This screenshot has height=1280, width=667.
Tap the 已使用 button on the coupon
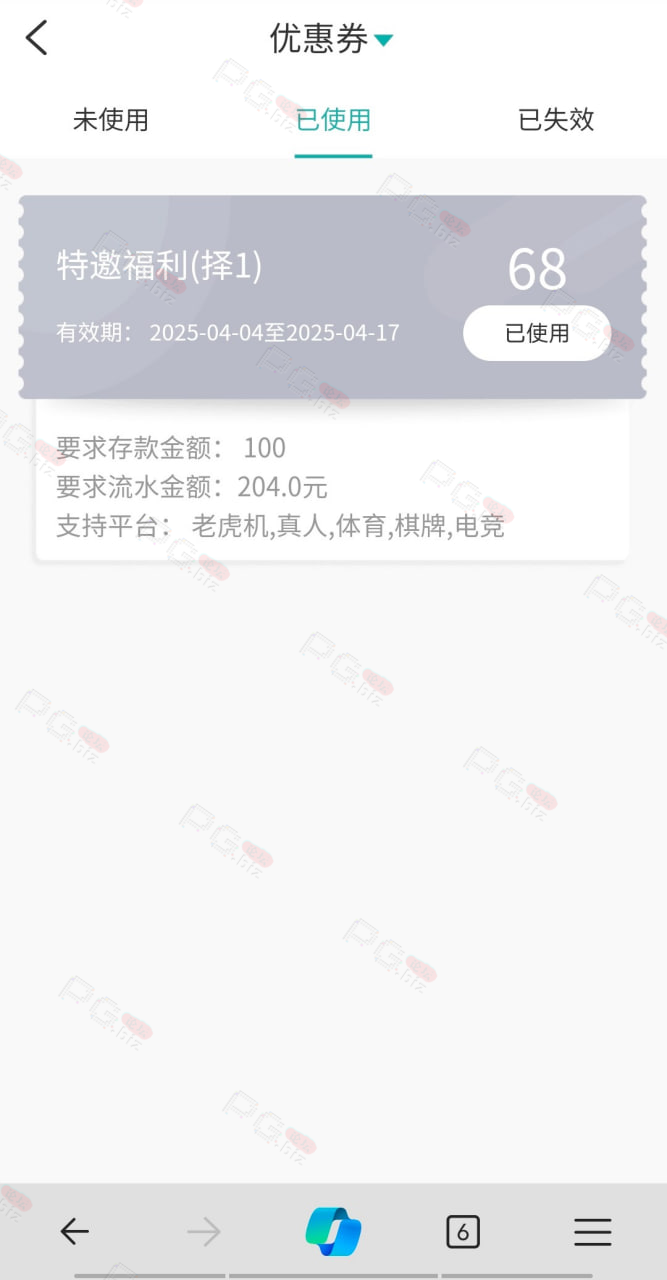click(537, 333)
